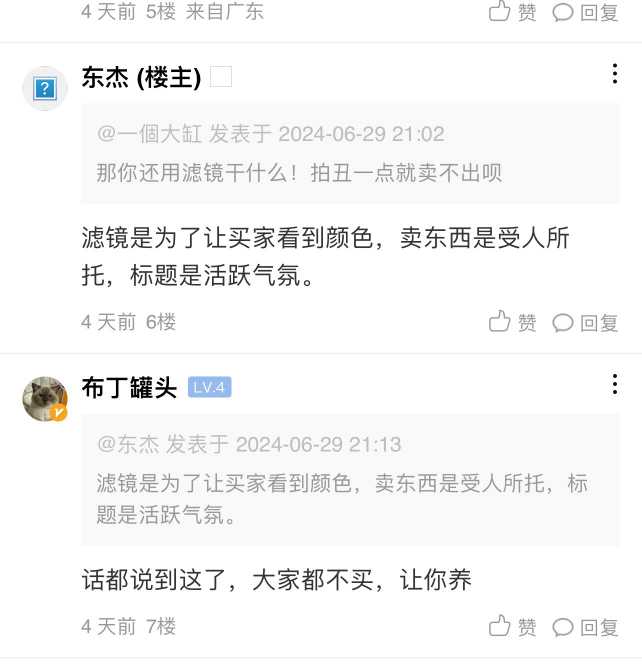The height and width of the screenshot is (669, 642).
Task: Open overflow menu on 东杰's comment
Action: point(614,74)
